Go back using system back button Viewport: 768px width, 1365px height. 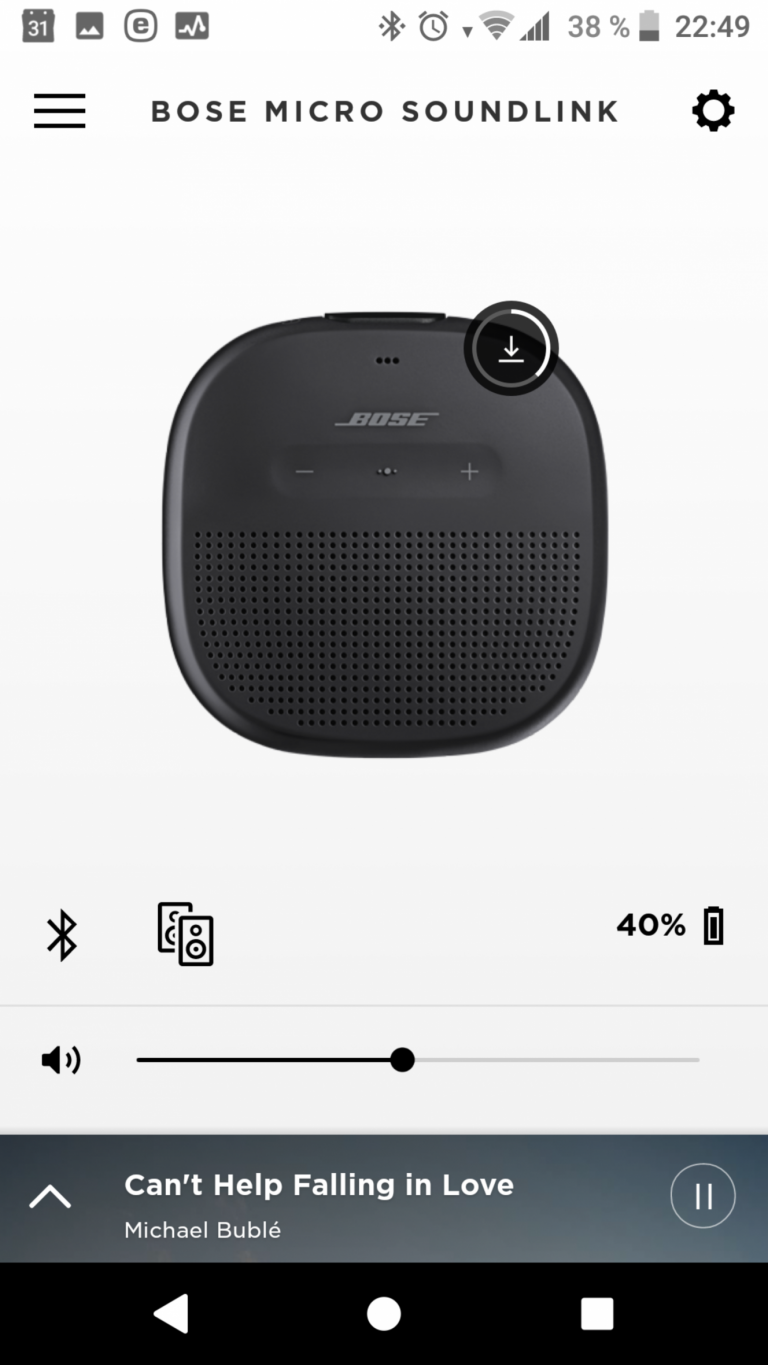pos(171,1314)
